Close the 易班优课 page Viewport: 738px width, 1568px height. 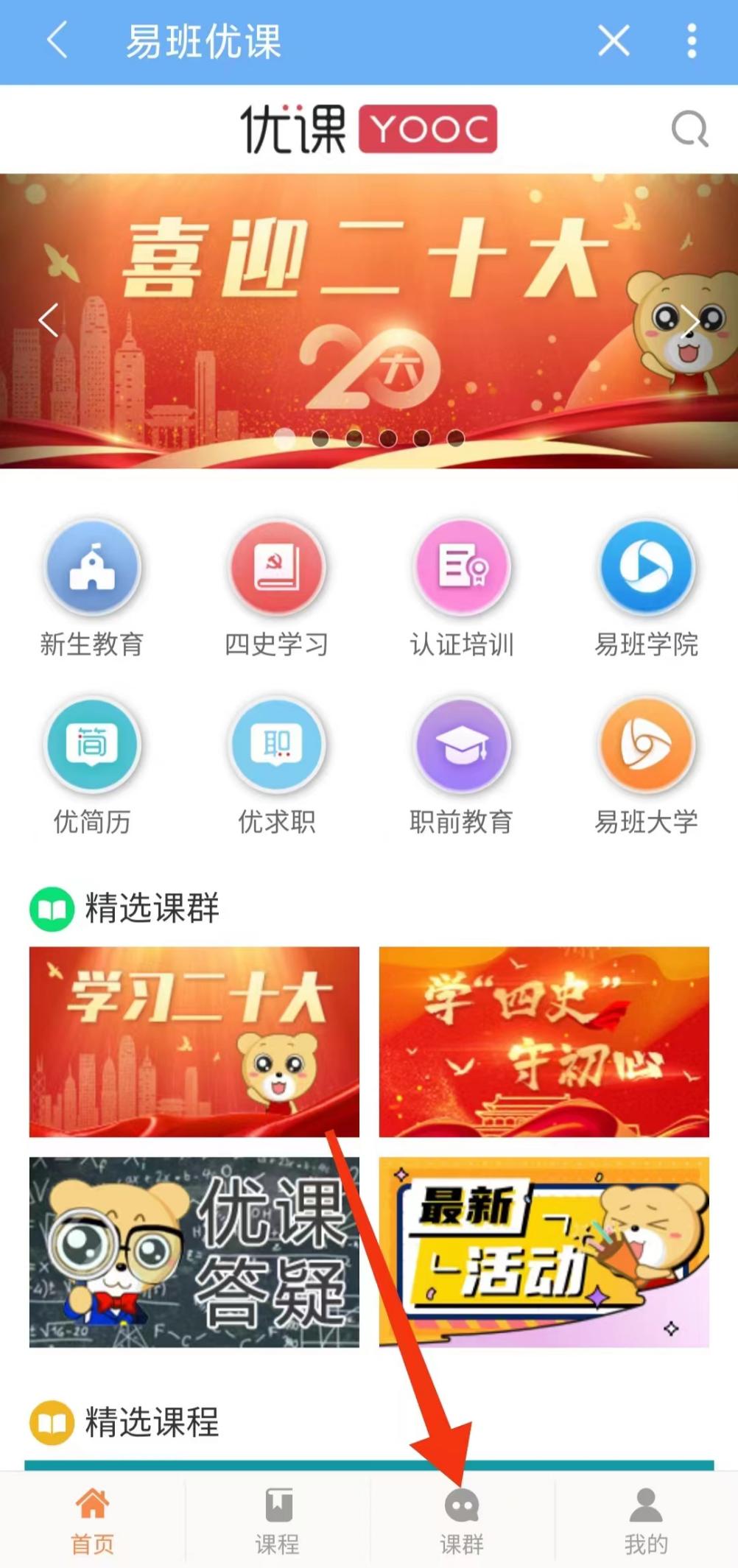click(614, 41)
